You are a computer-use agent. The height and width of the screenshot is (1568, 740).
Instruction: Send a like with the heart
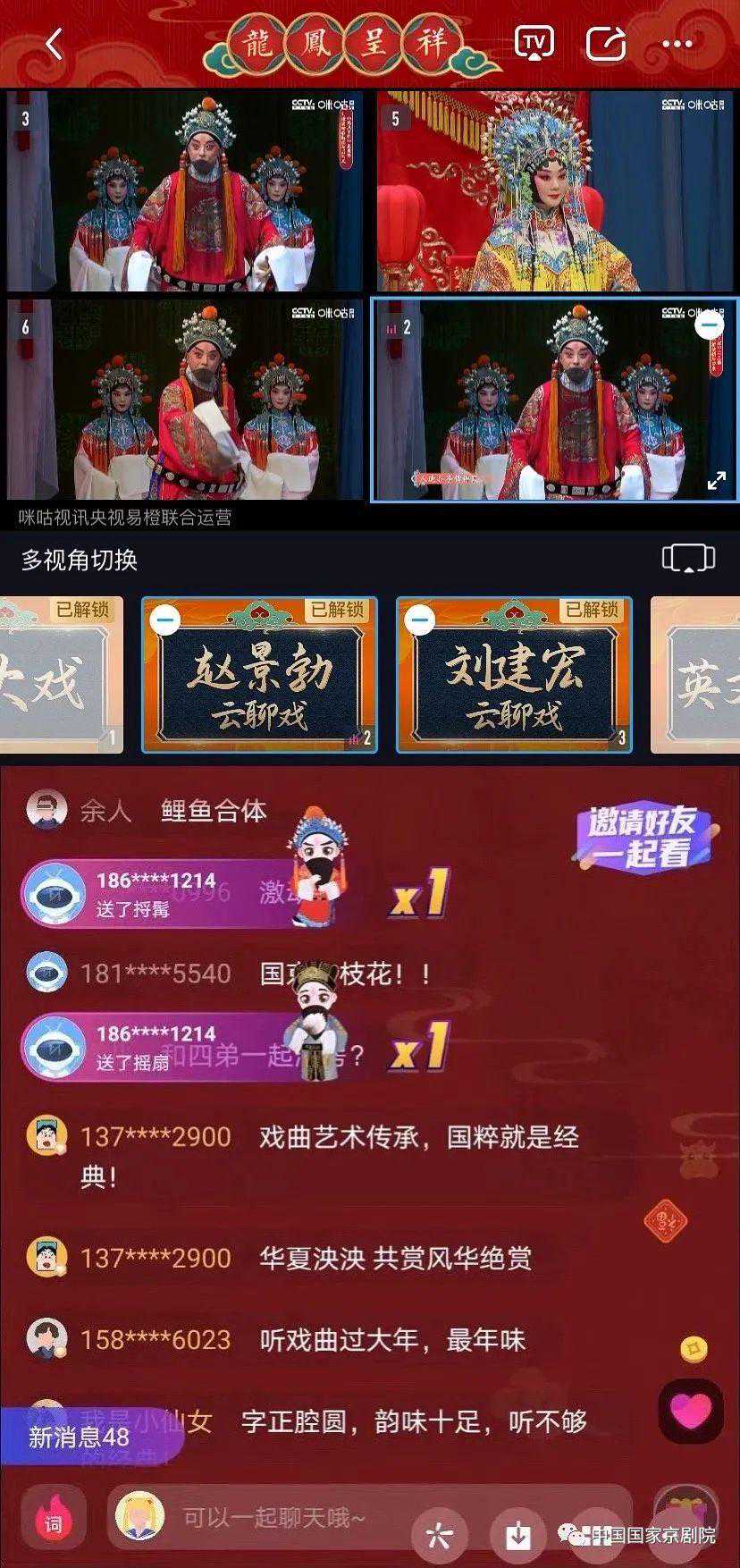pos(691,1413)
